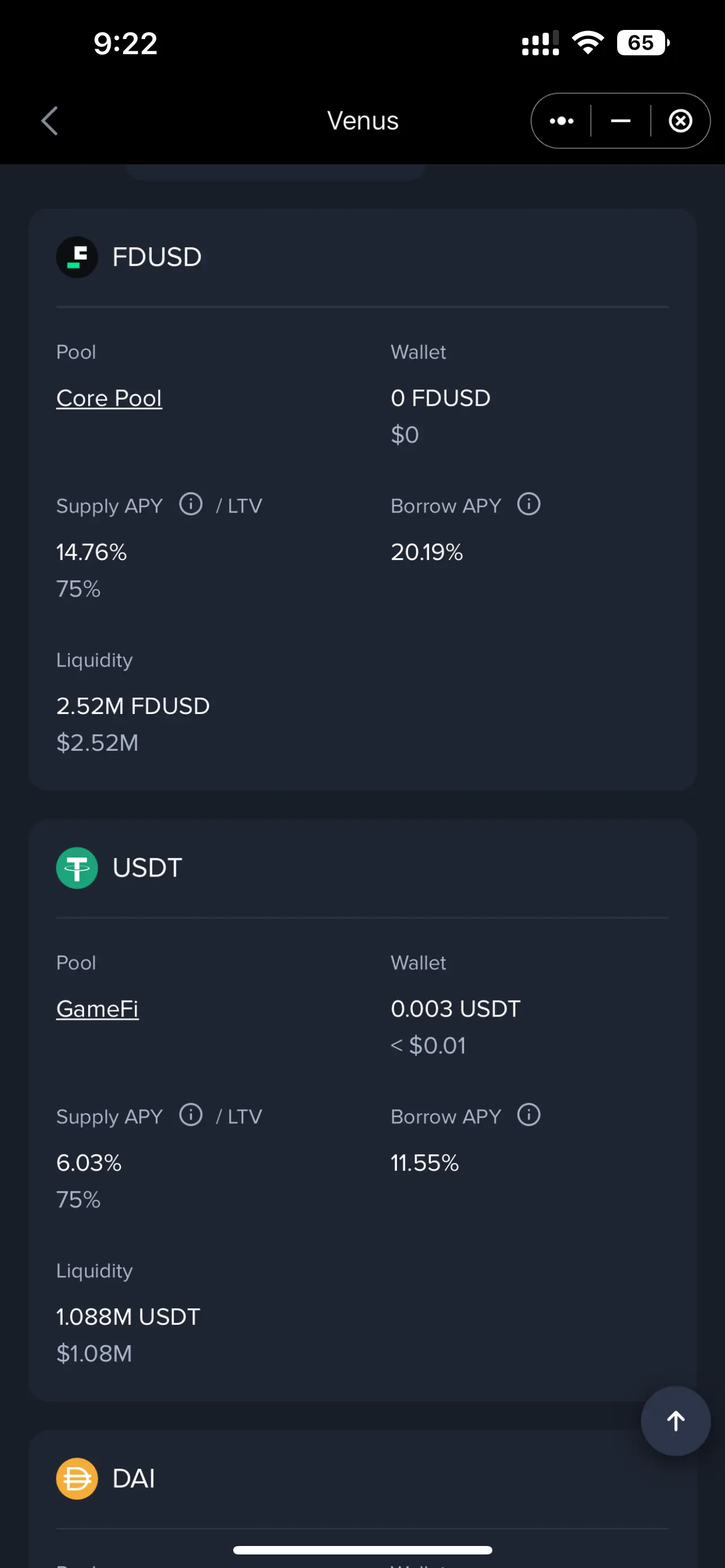Open the FDUSD market card
The width and height of the screenshot is (725, 1568).
pyautogui.click(x=362, y=499)
